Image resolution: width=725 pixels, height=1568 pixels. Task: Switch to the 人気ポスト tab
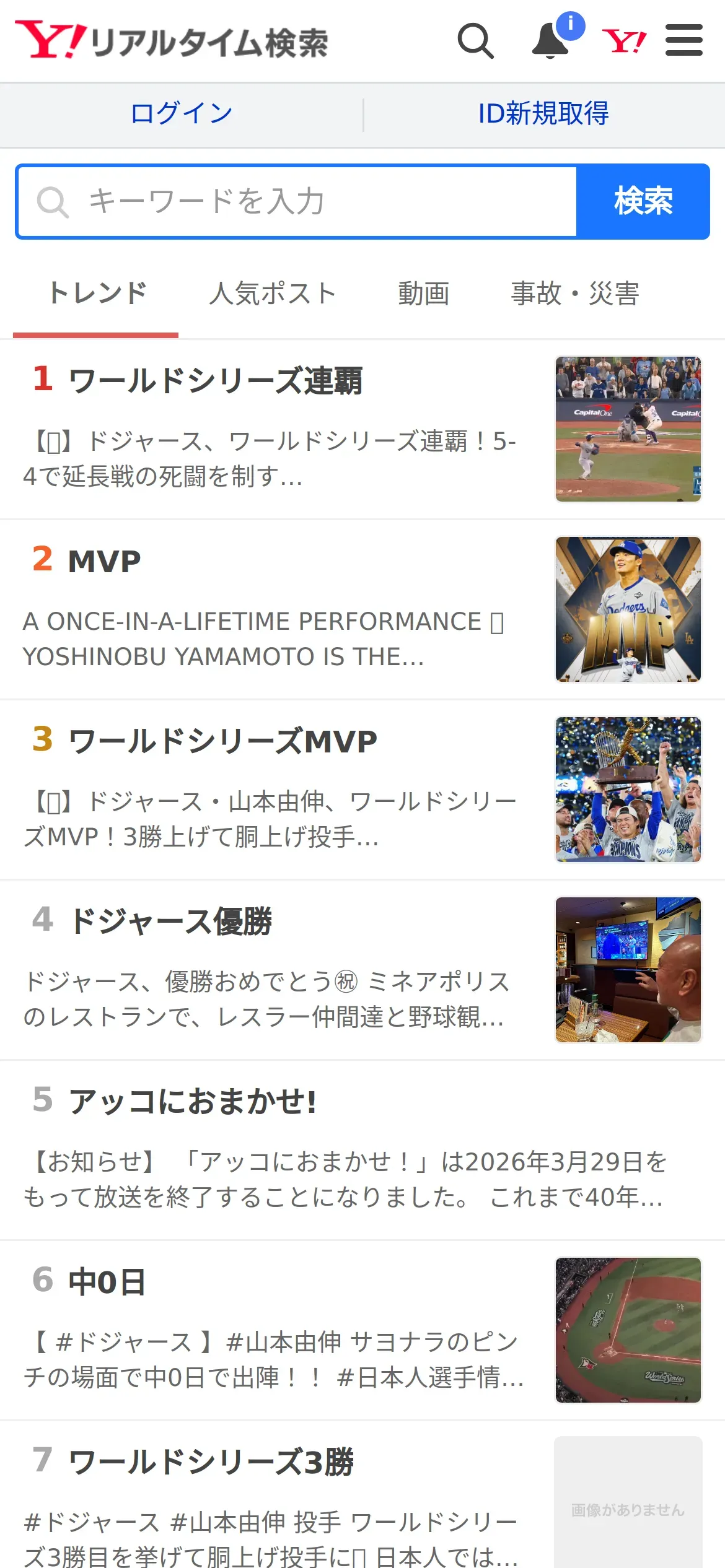pos(273,294)
